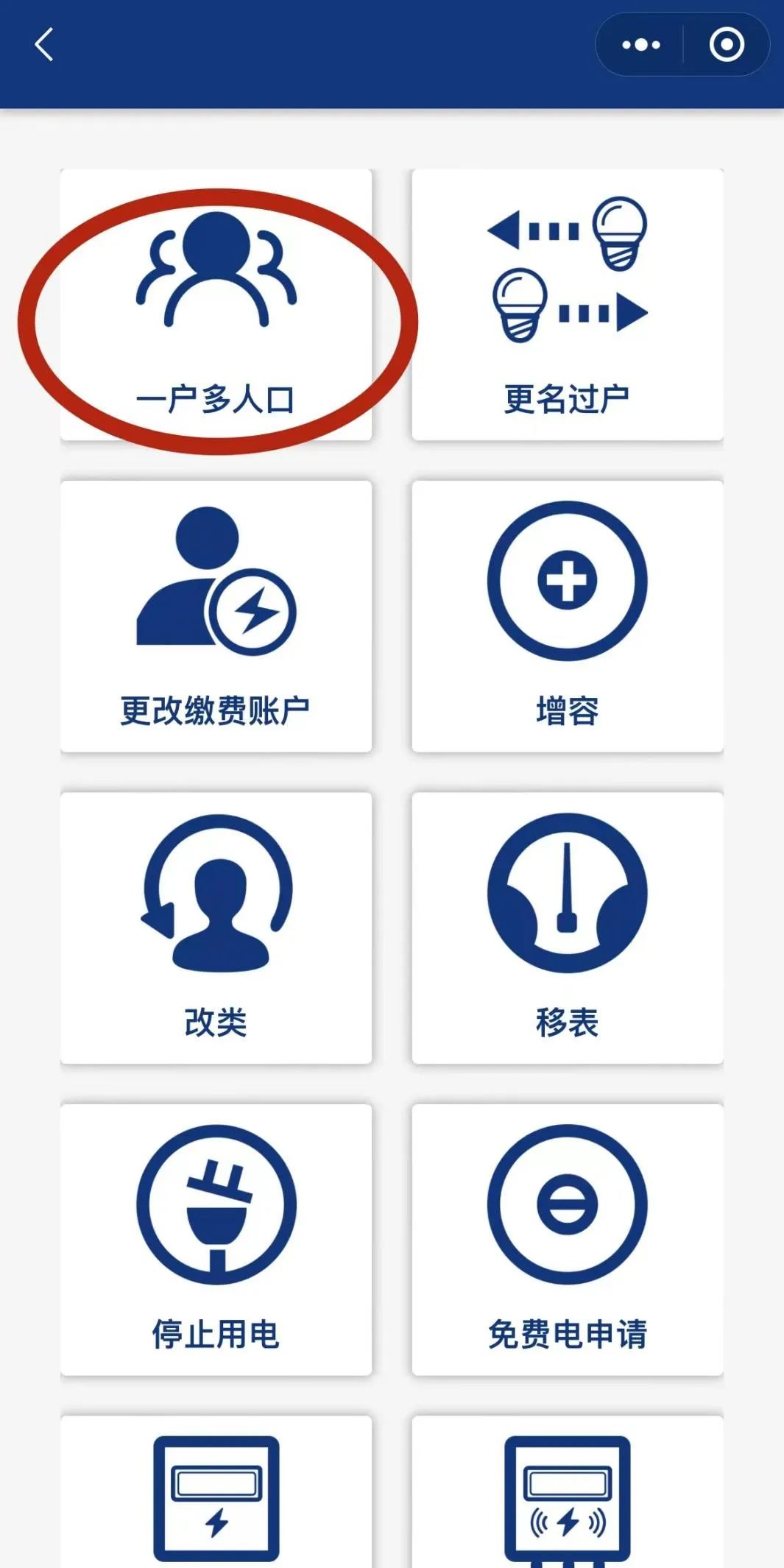Select 停止用电 service

coord(216,1240)
